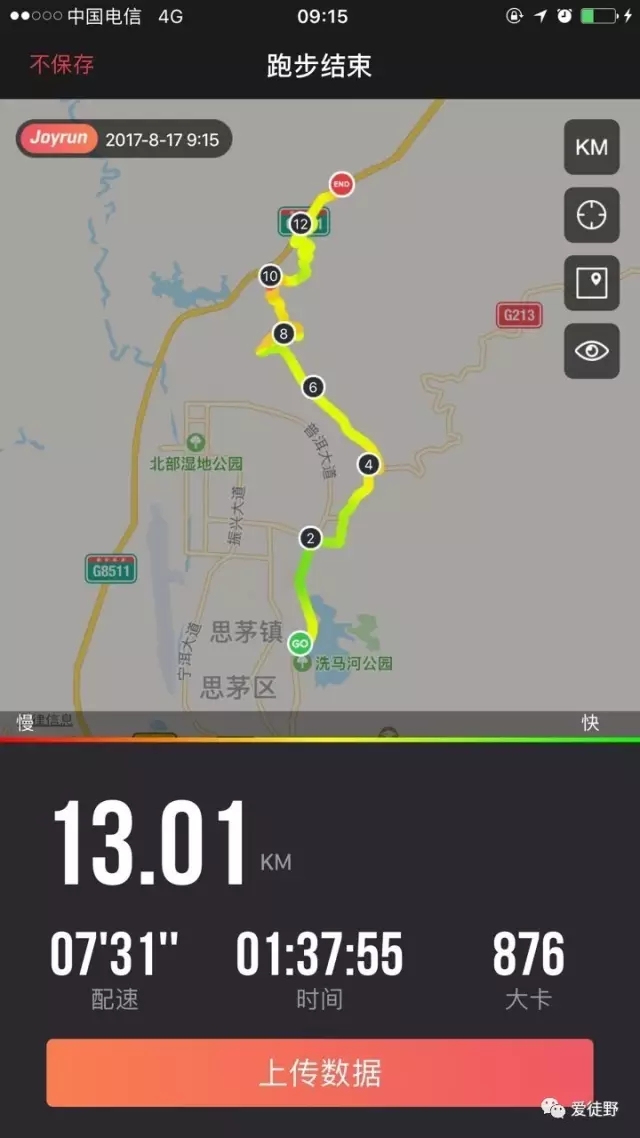
Task: Recenter the map with the crosshair icon
Action: (591, 215)
